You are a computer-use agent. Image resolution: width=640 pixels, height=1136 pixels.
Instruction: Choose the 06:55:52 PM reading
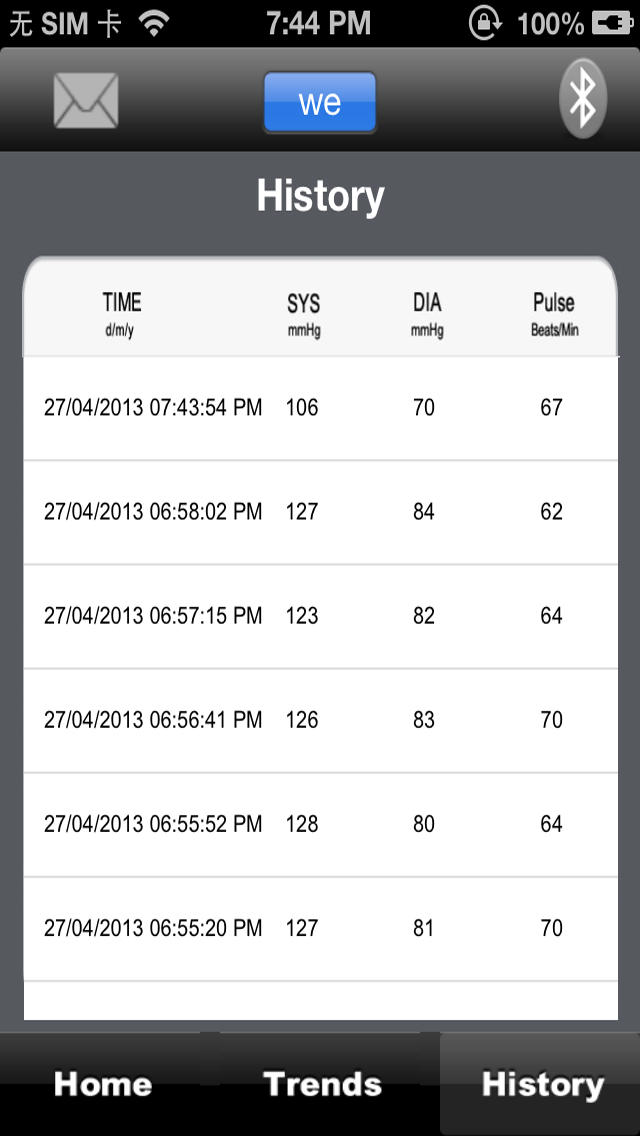pos(320,825)
